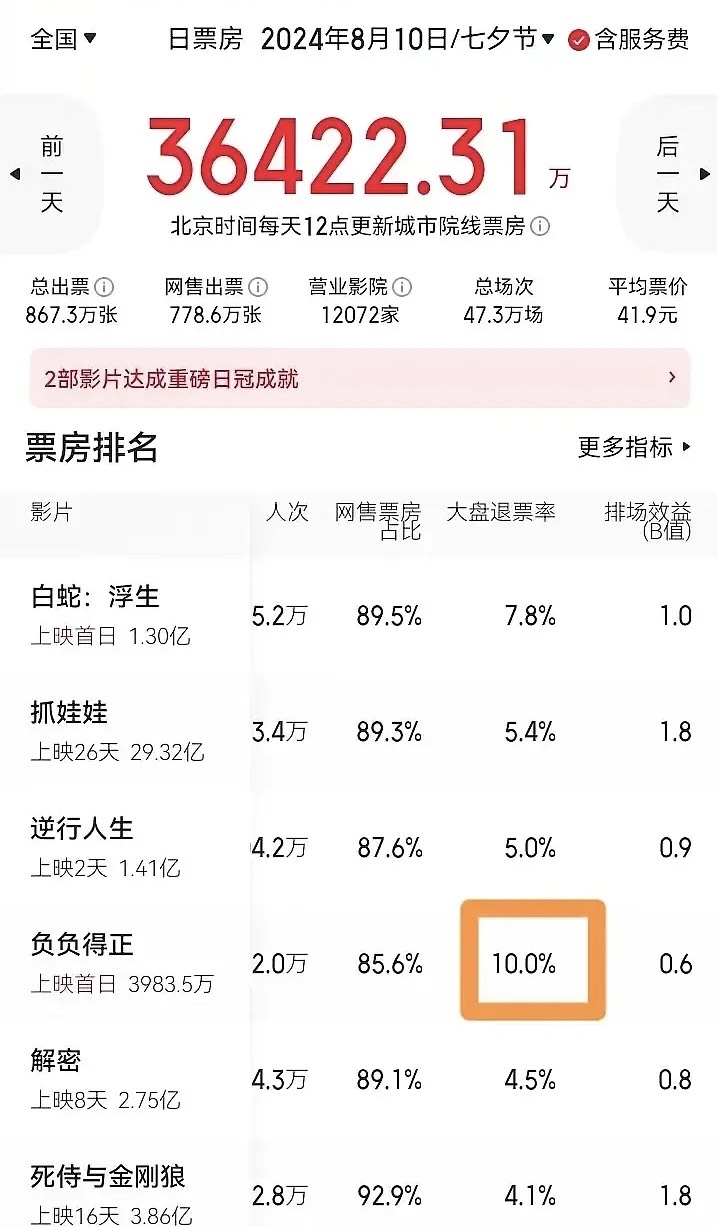Tap the info icon beside 网售出票
Viewport: 717px width, 1227px height.
(258, 287)
